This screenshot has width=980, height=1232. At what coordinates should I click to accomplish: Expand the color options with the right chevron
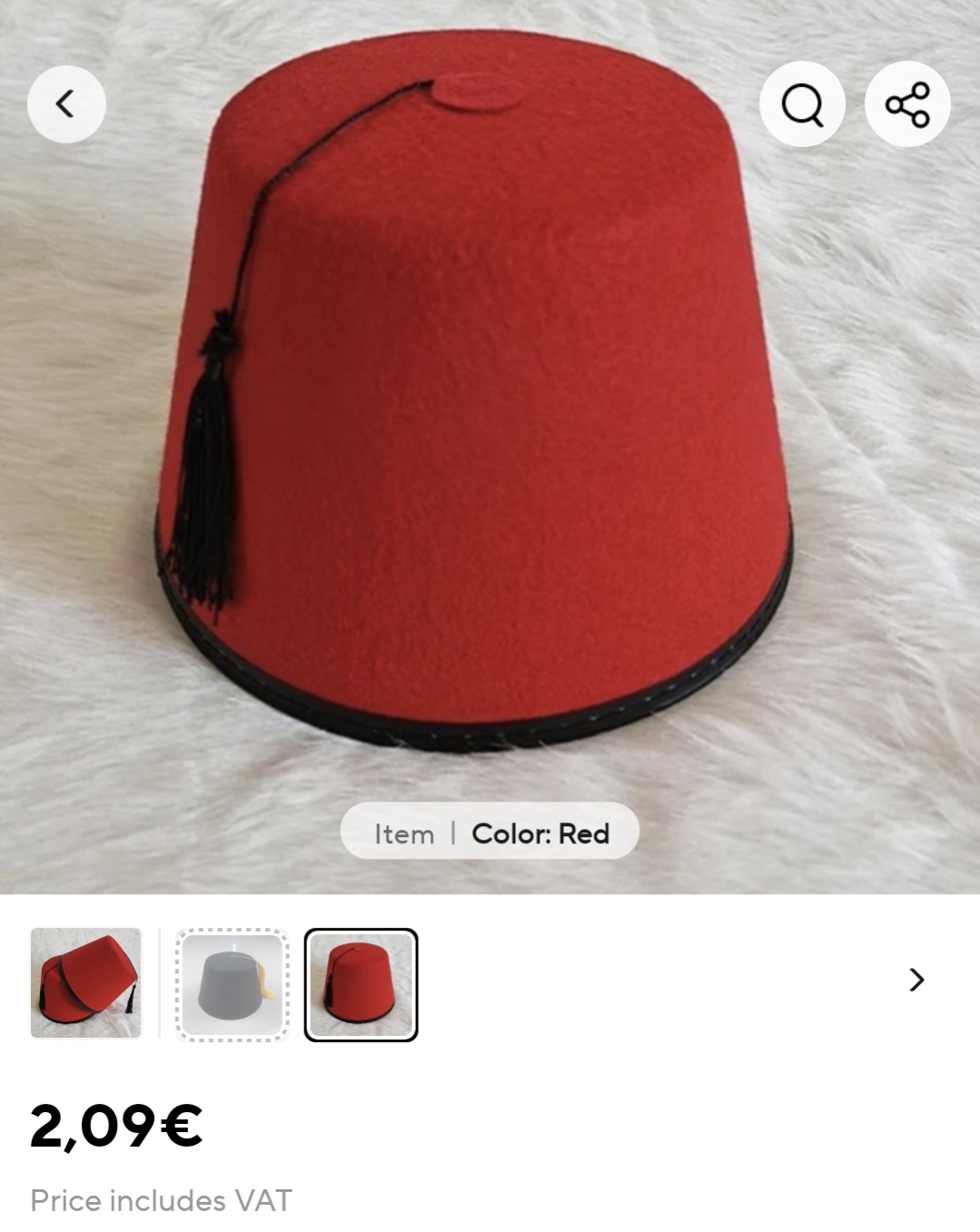click(x=916, y=980)
